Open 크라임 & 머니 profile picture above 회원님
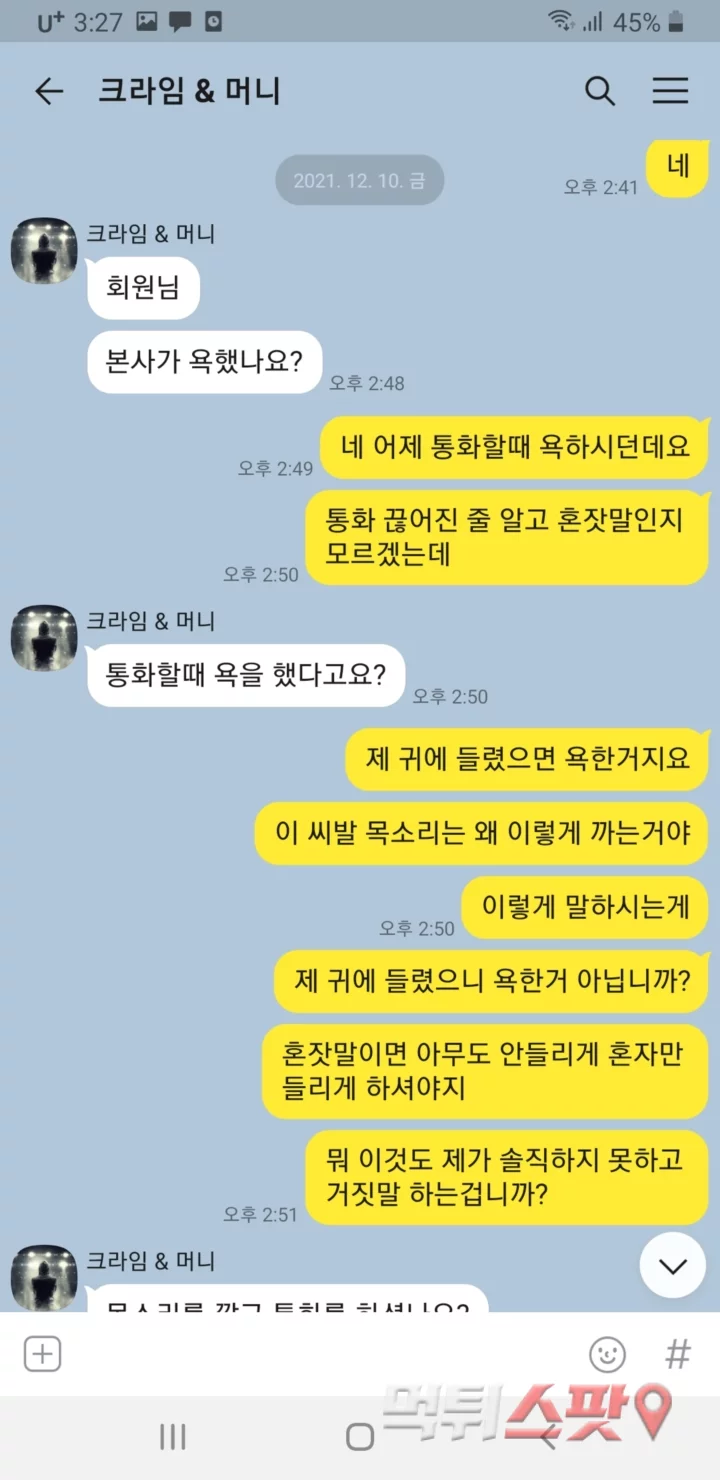Image resolution: width=720 pixels, height=1480 pixels. 44,251
